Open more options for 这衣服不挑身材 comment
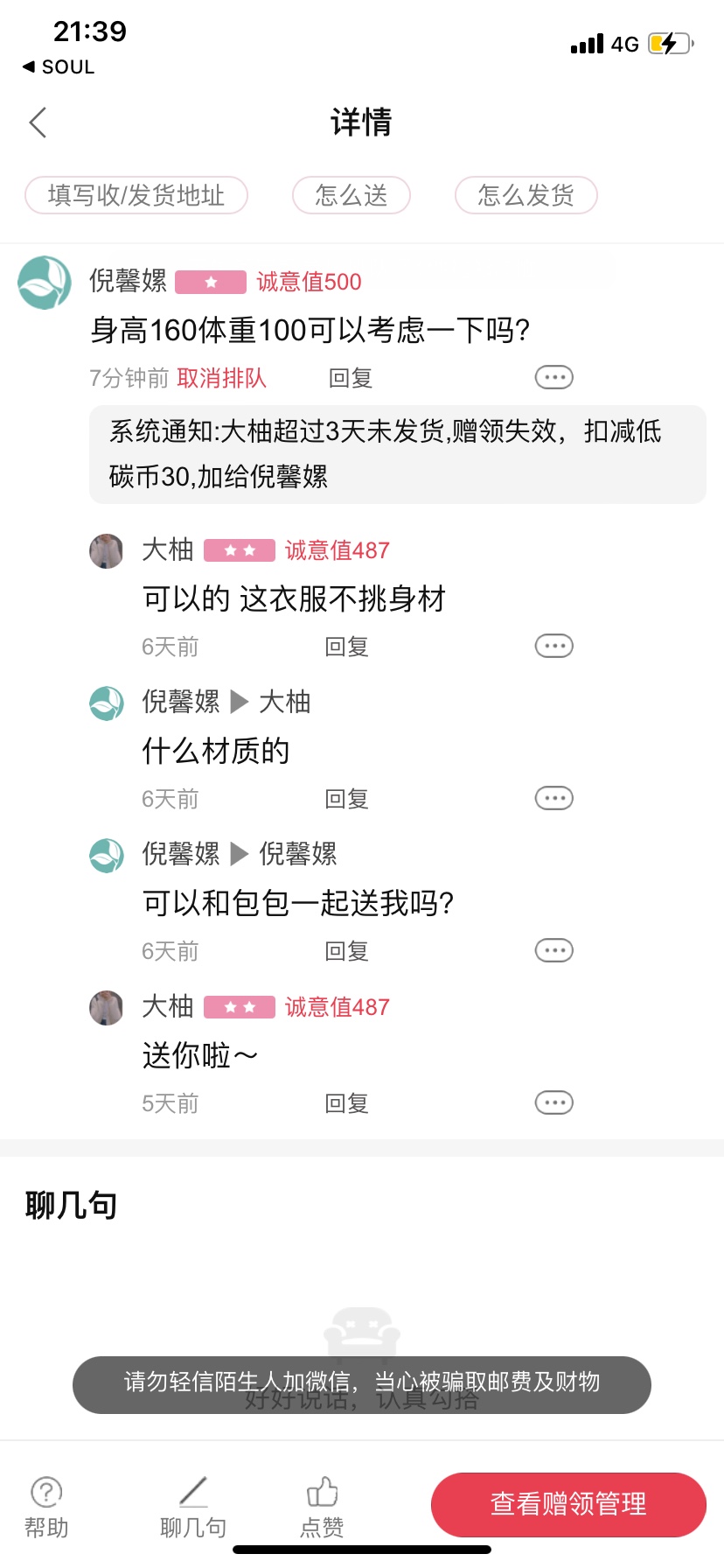 (553, 646)
